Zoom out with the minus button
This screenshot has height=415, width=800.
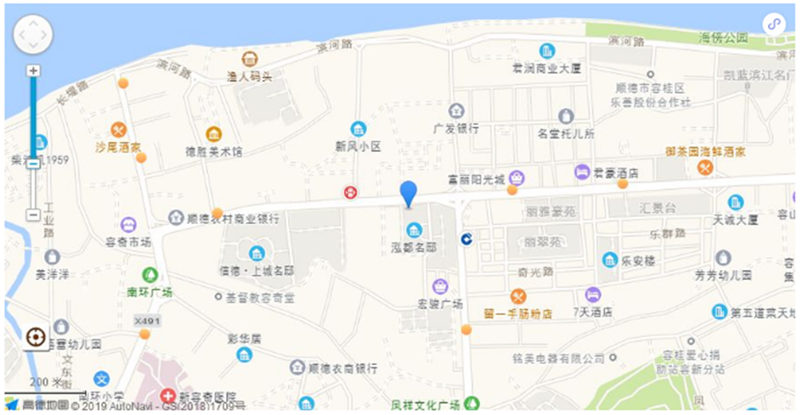(33, 215)
